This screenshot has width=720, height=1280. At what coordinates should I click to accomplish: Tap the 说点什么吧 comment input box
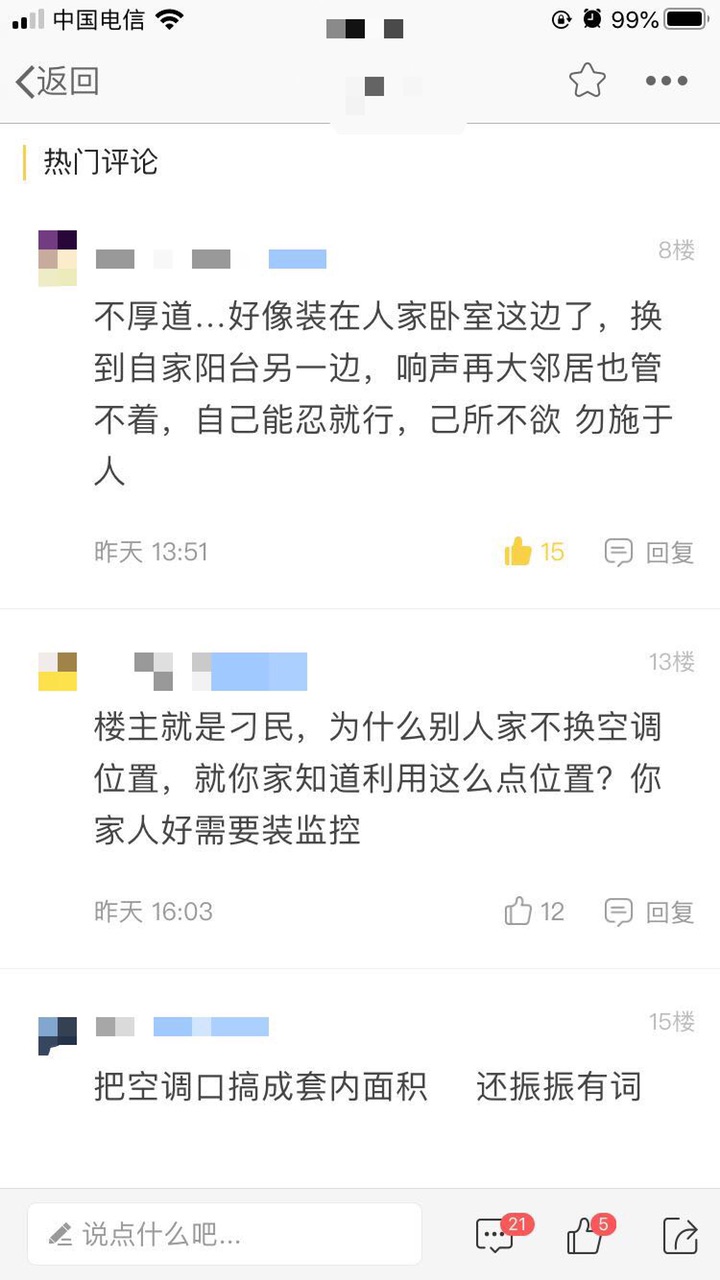coord(225,1234)
